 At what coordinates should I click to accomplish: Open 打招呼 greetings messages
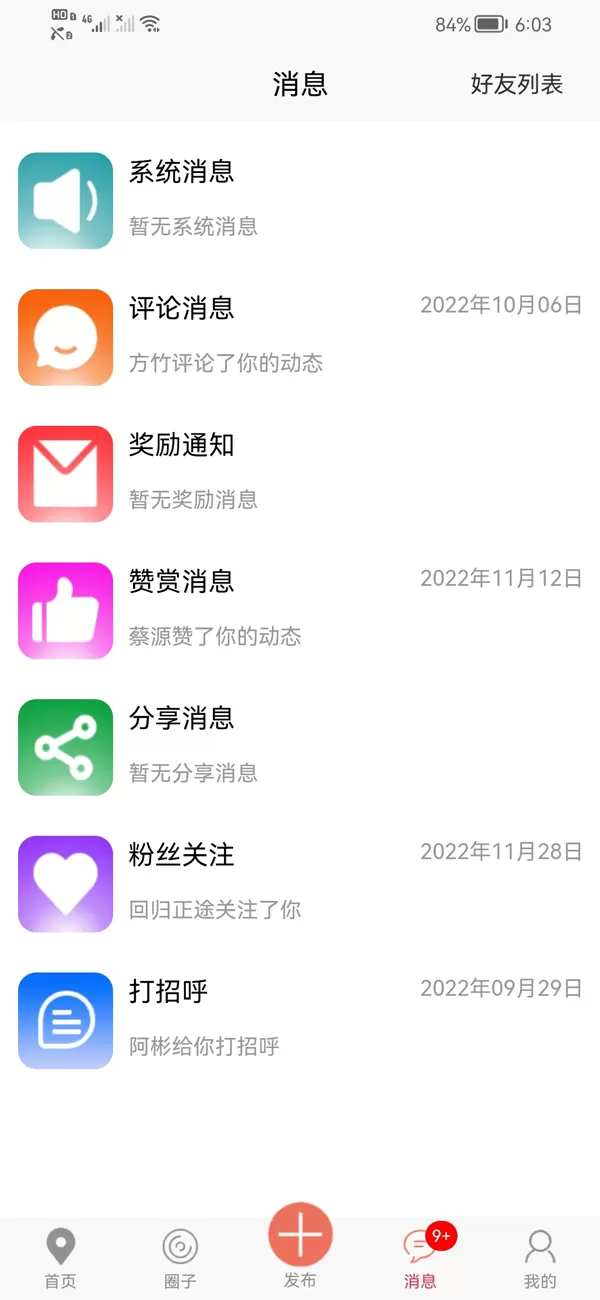tap(300, 1020)
